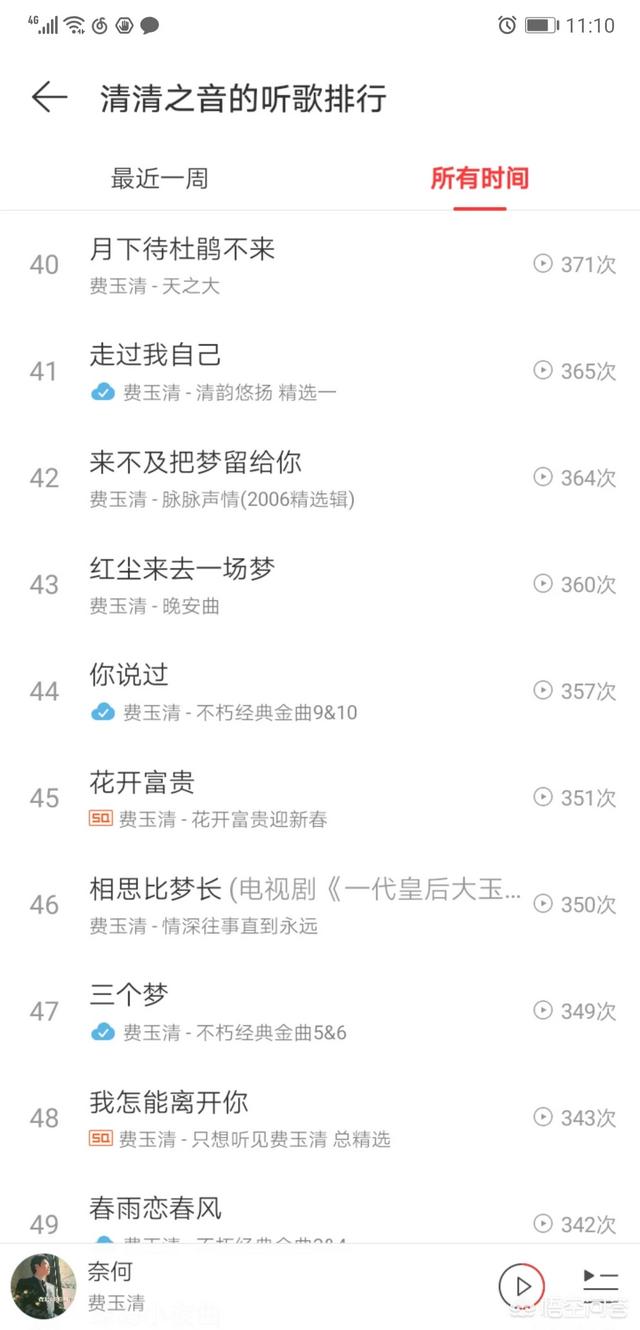Open the song 走过我自己
The image size is (640, 1330).
tap(320, 371)
